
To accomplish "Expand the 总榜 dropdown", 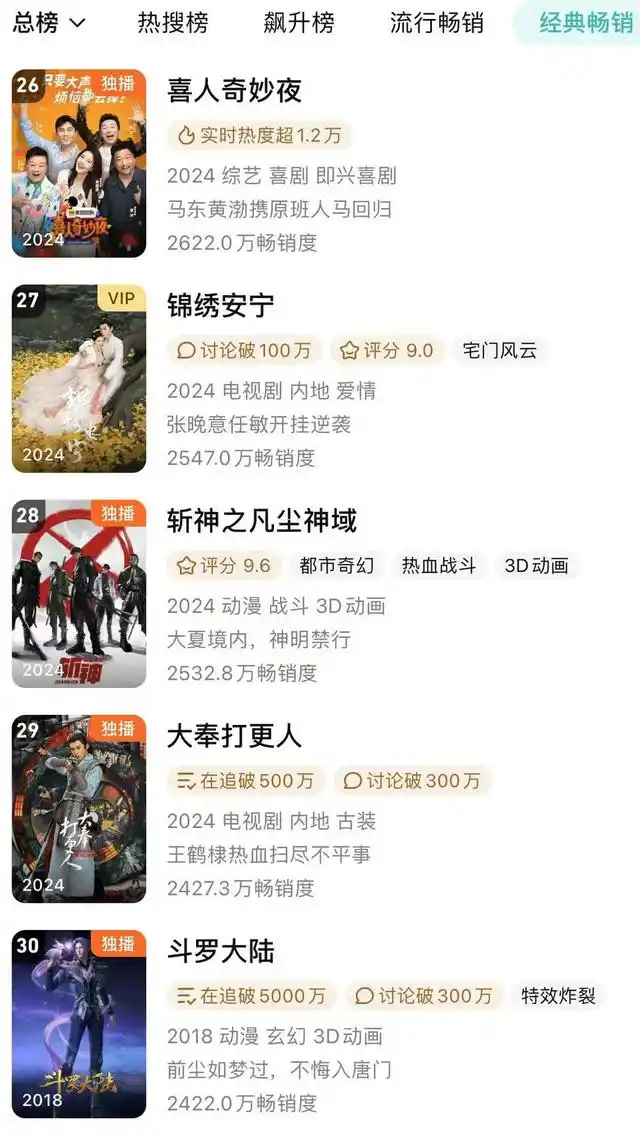I will [49, 22].
